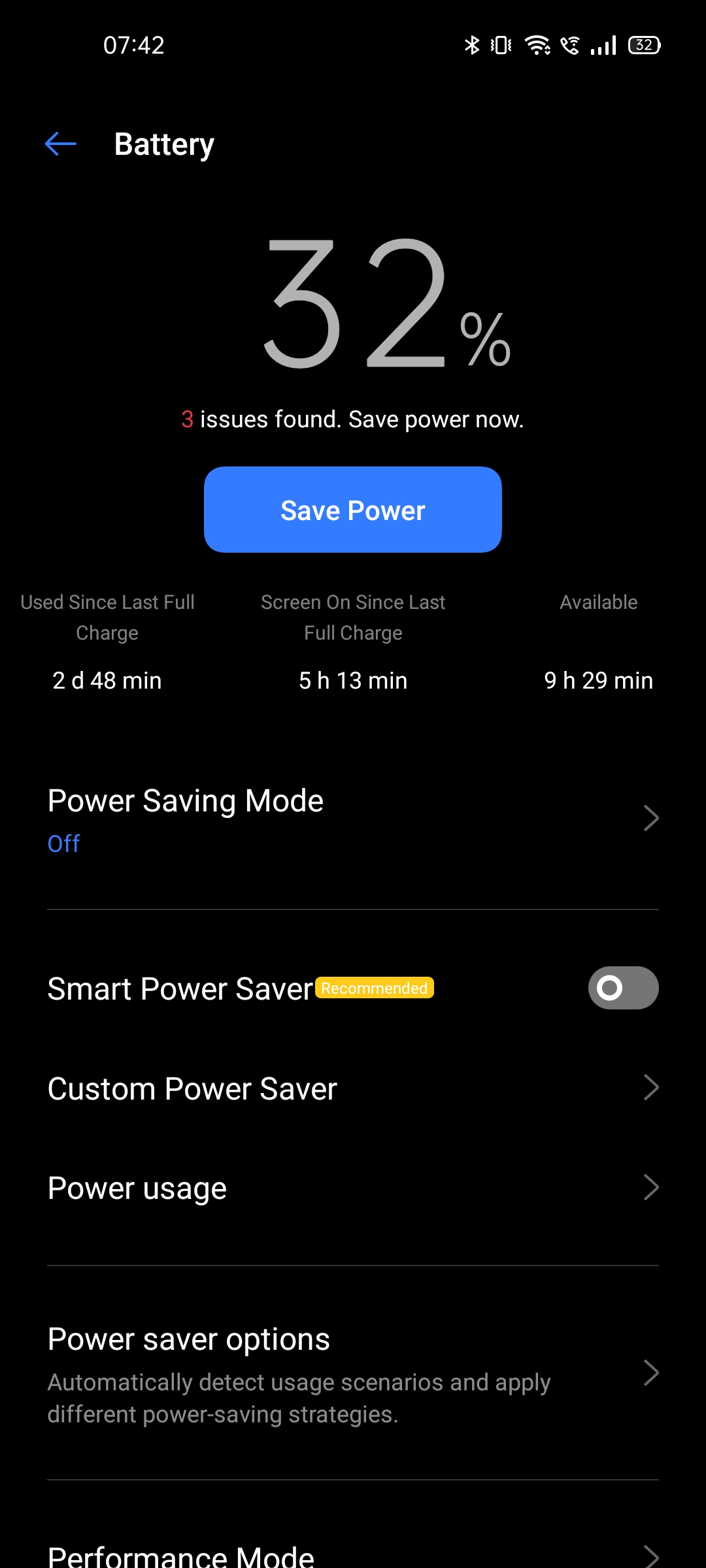The image size is (706, 1568).
Task: Click the 3 issues found text
Action: tap(353, 418)
